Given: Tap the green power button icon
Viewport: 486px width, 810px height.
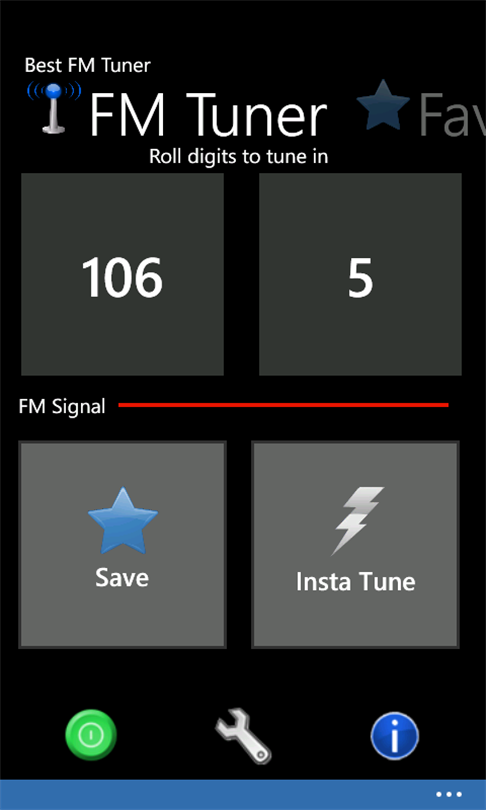Looking at the screenshot, I should 91,735.
